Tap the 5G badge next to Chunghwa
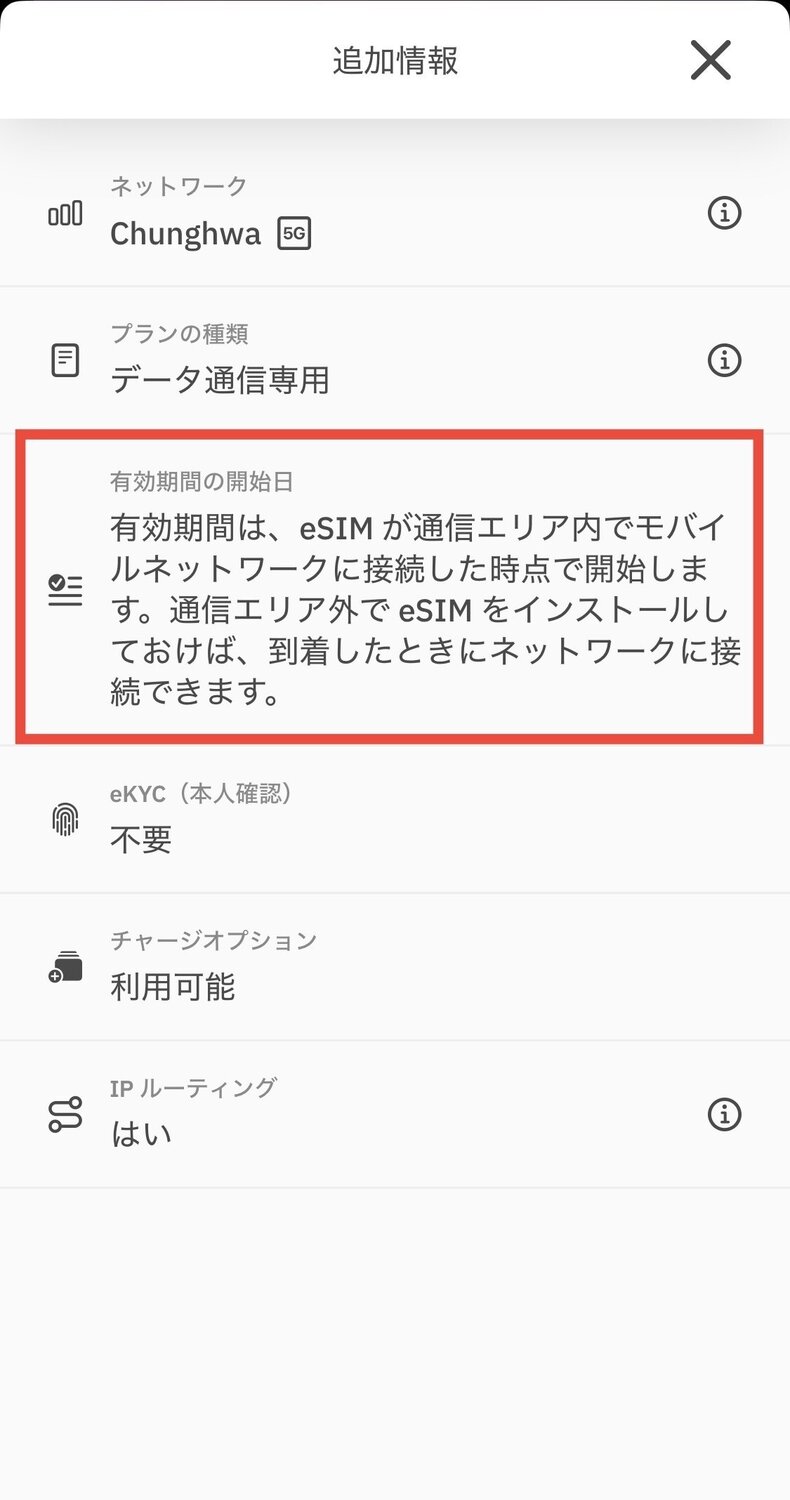This screenshot has height=1500, width=790. pos(294,234)
